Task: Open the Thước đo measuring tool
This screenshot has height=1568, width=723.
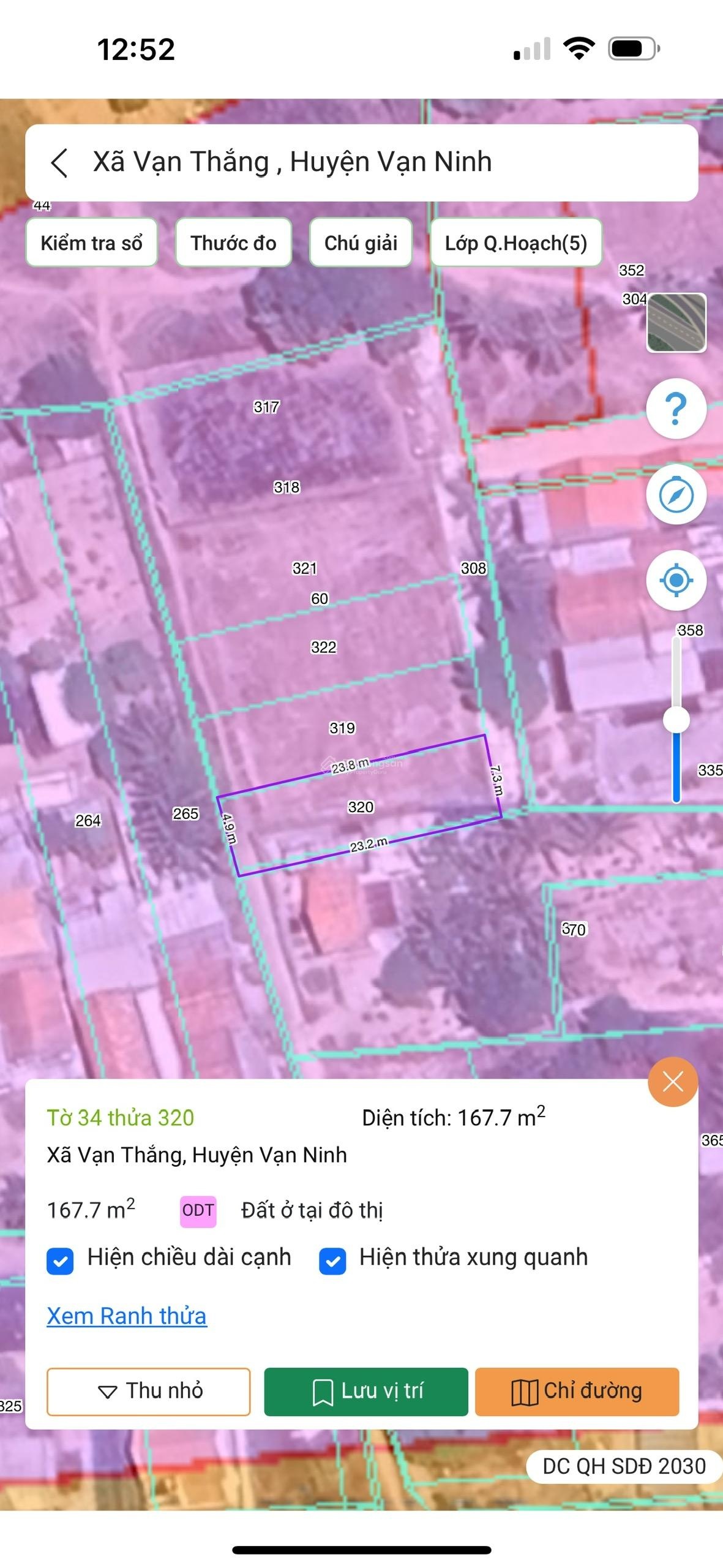Action: 233,243
